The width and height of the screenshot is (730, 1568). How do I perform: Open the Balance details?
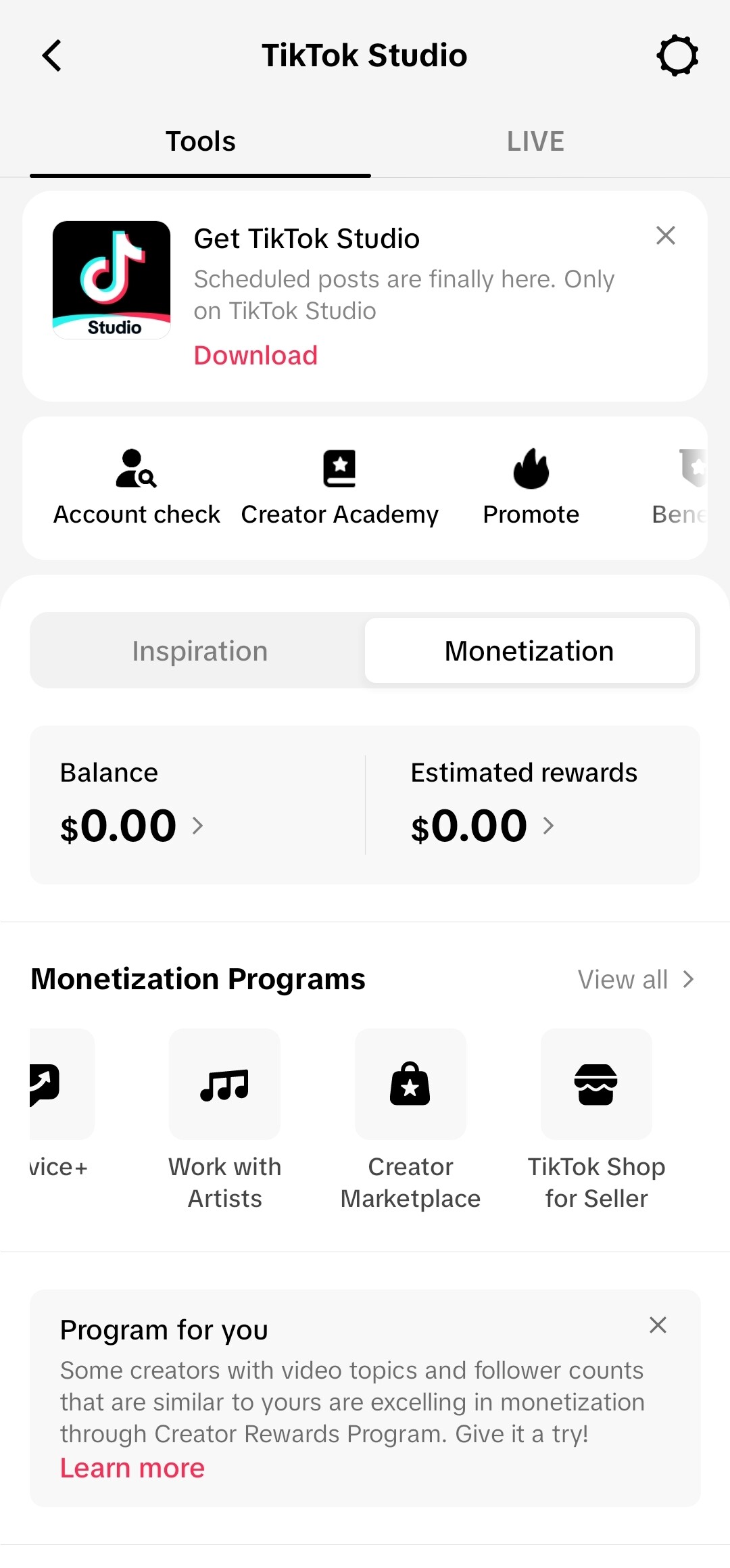point(132,805)
